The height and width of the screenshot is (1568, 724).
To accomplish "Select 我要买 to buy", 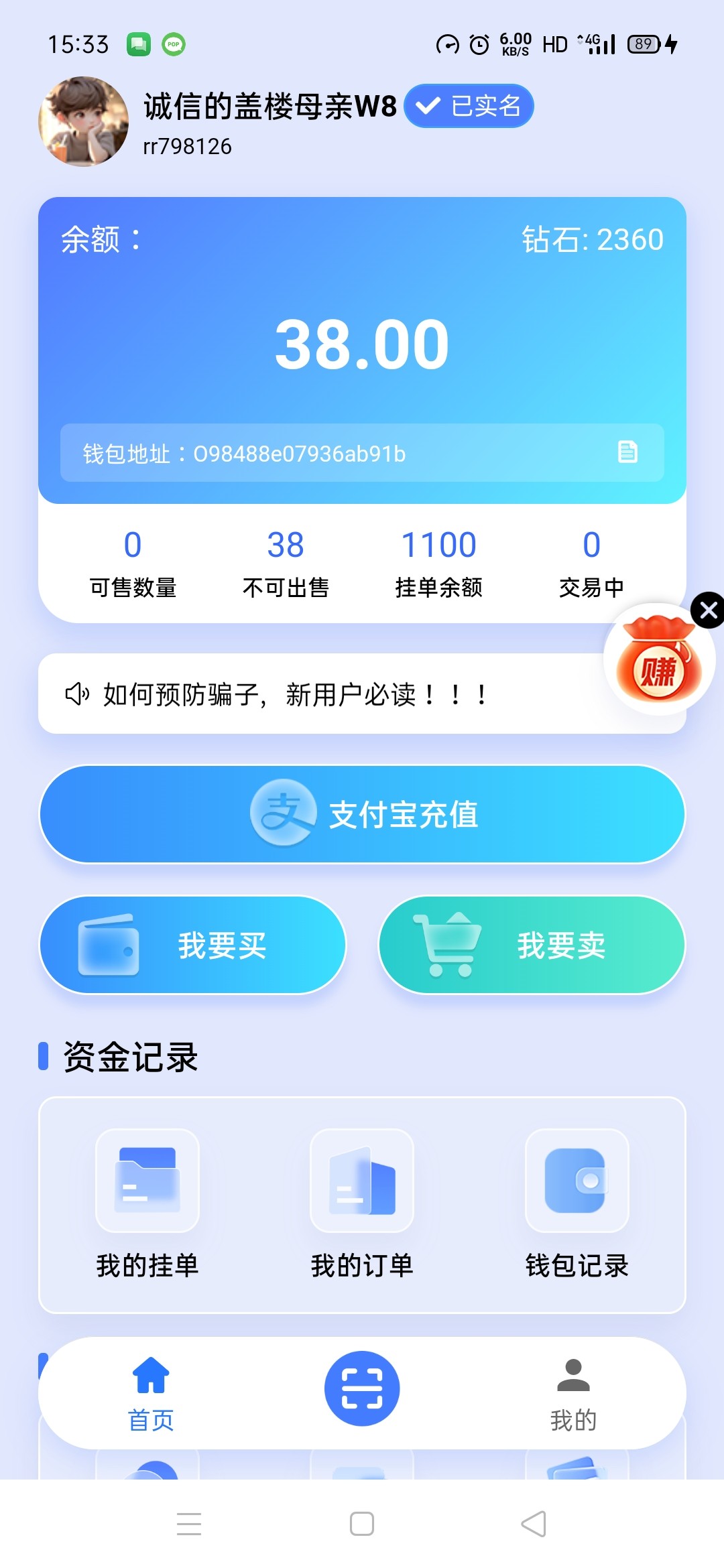I will tap(193, 945).
